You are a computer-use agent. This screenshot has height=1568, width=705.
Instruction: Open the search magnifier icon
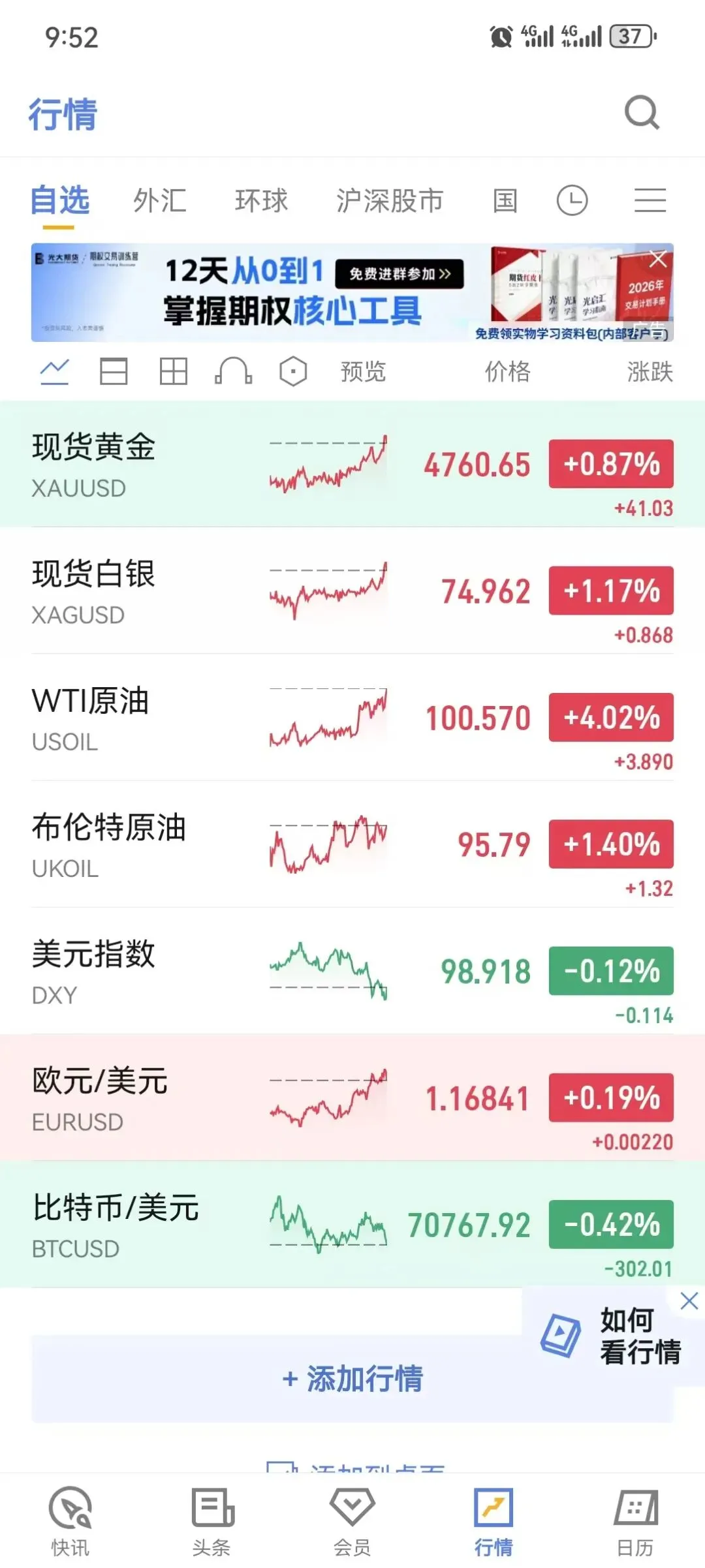click(642, 113)
